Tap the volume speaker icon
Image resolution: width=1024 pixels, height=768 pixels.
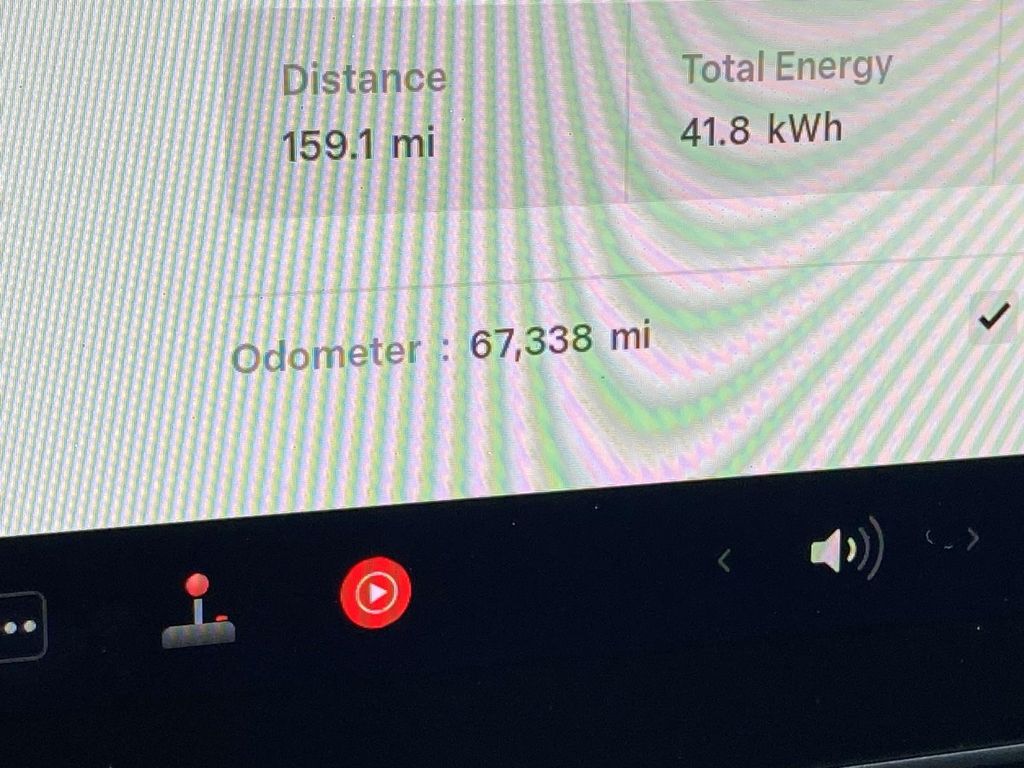pyautogui.click(x=845, y=549)
